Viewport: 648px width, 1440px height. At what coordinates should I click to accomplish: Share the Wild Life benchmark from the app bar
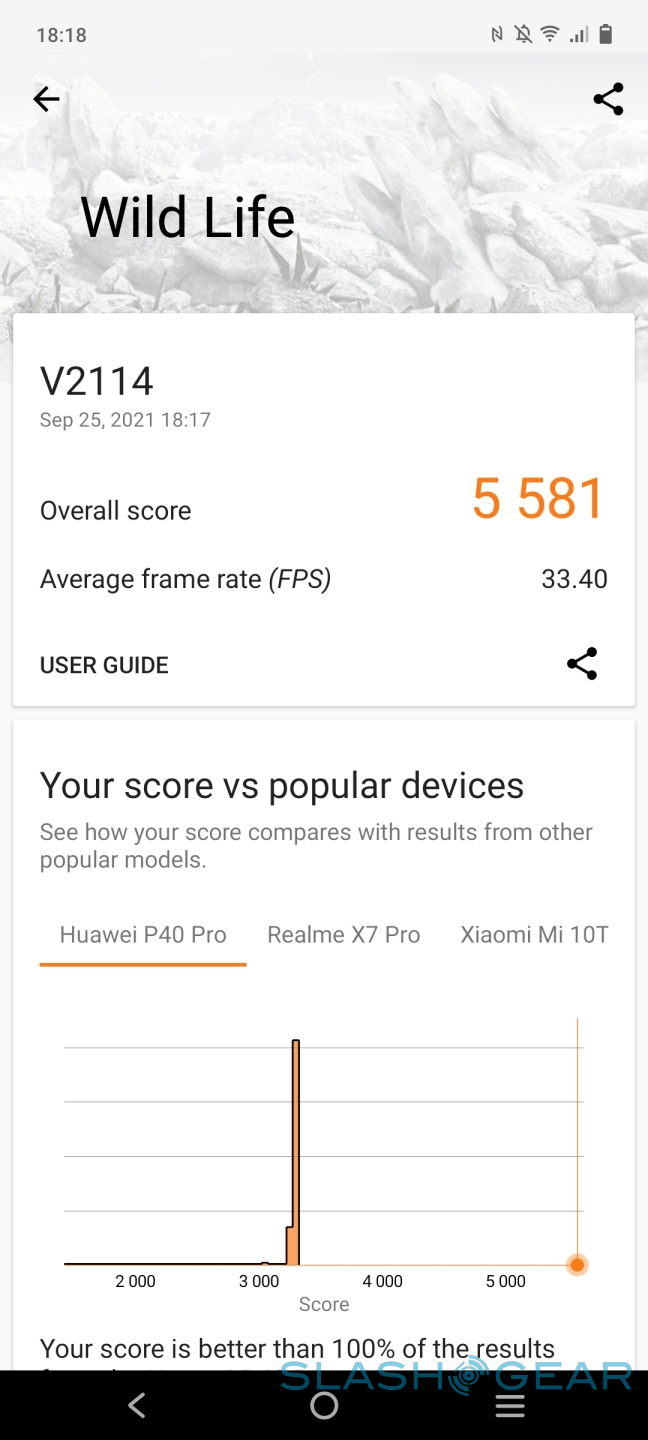(608, 99)
